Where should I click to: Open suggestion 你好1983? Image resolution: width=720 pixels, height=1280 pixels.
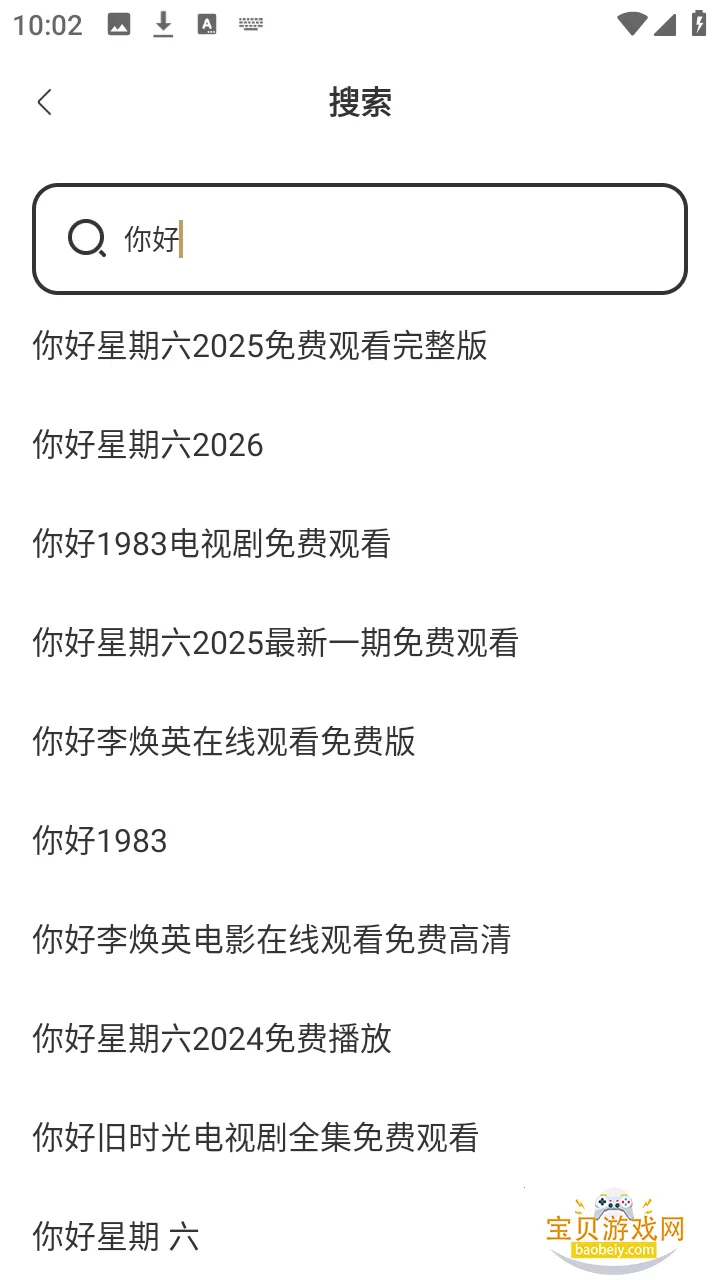[x=100, y=841]
